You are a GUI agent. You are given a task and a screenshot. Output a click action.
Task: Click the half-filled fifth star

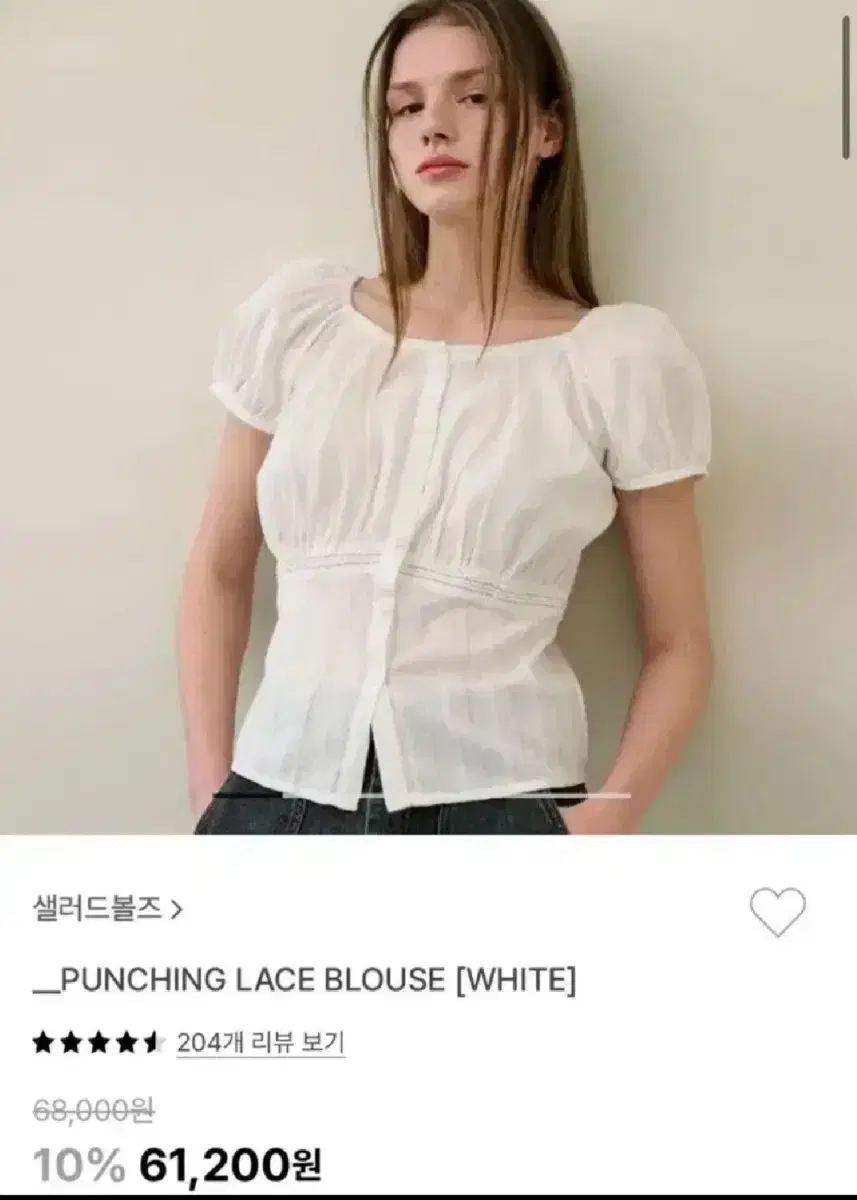151,1040
